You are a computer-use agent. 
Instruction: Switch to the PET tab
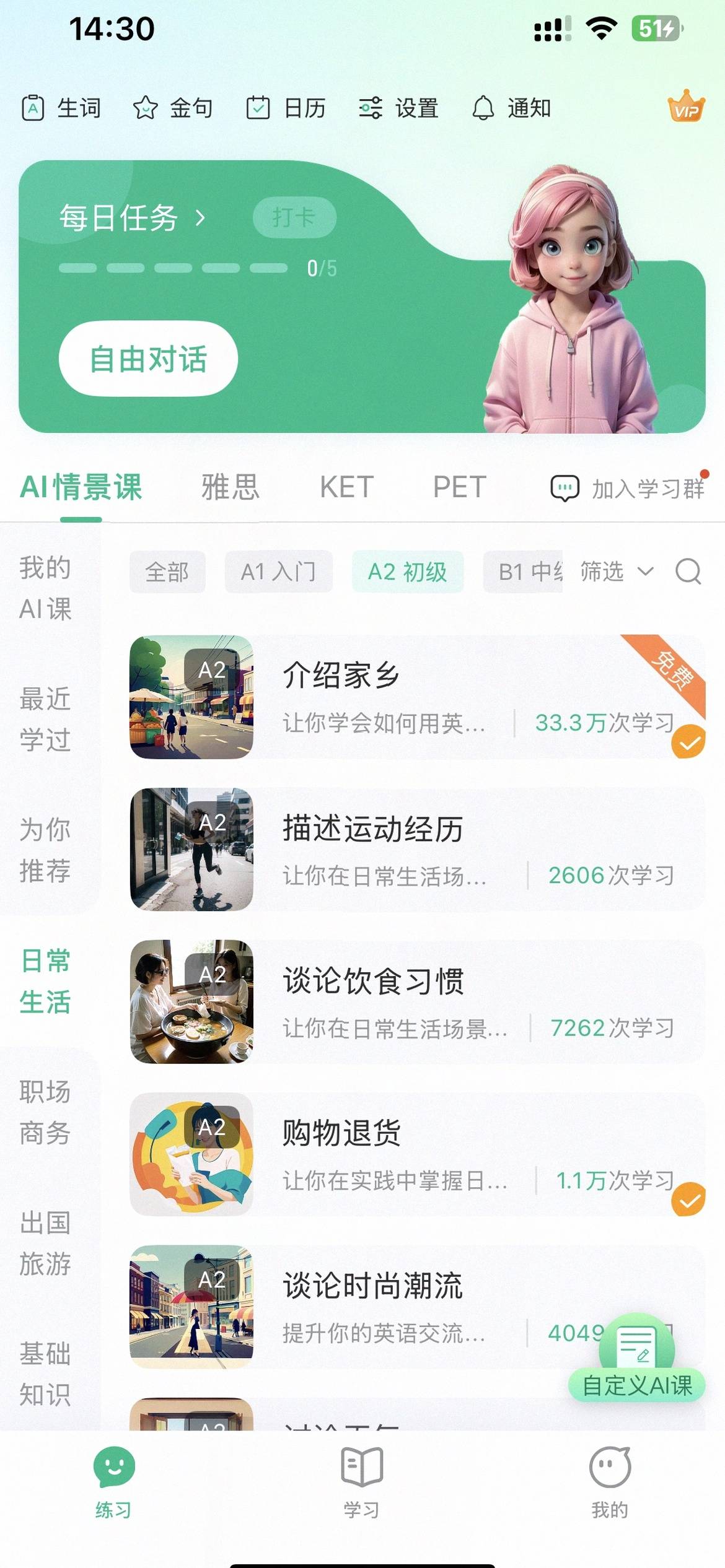coord(459,487)
